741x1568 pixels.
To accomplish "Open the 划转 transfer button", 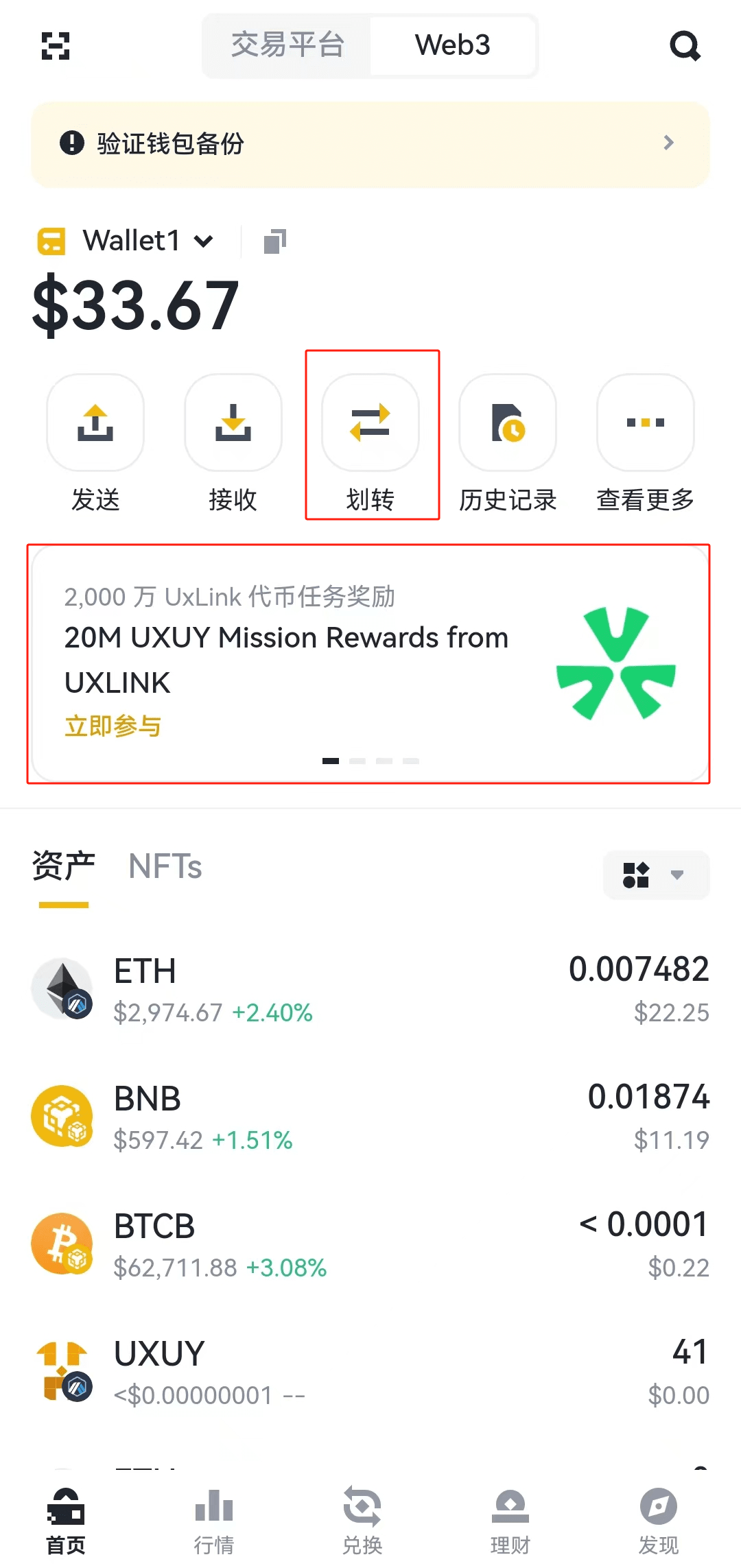I will point(370,423).
